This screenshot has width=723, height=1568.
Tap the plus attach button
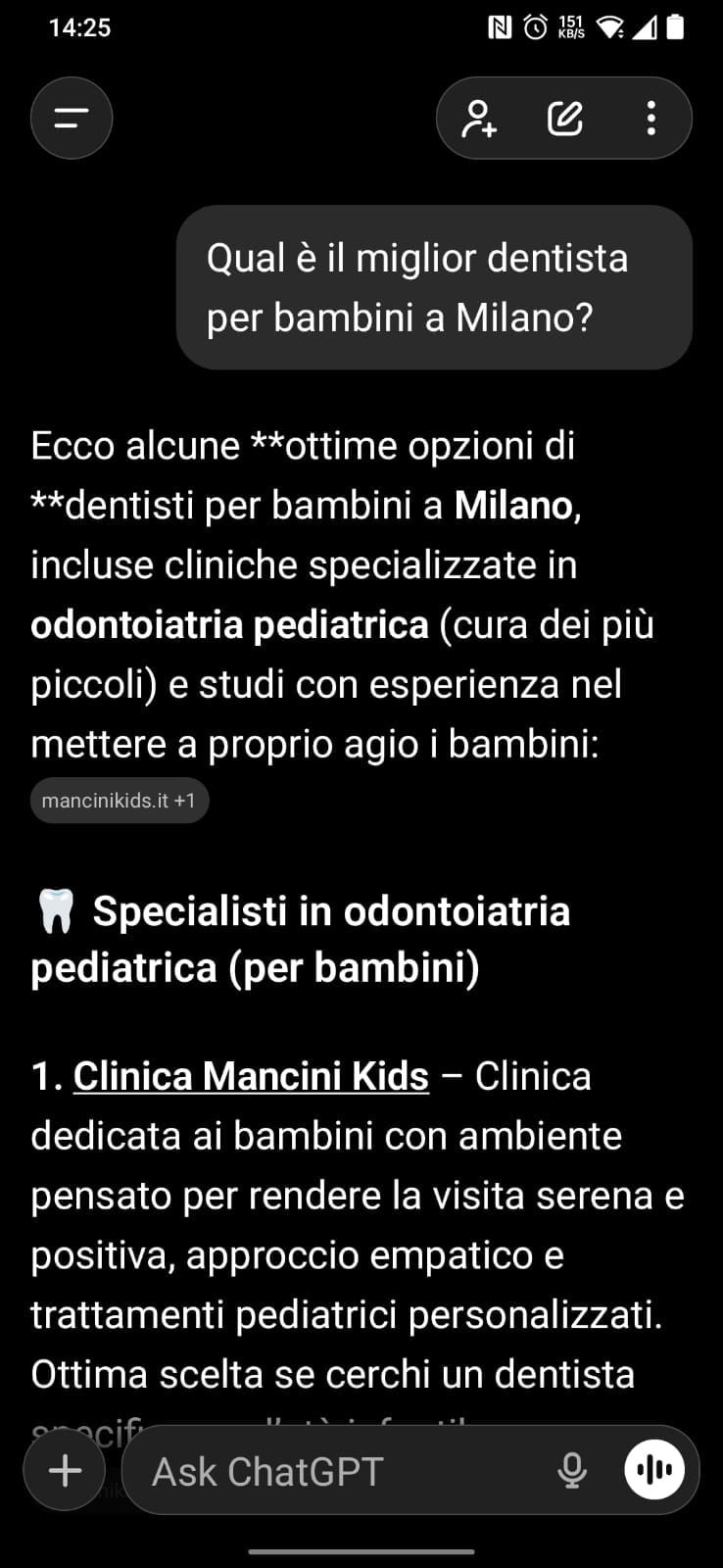66,1470
